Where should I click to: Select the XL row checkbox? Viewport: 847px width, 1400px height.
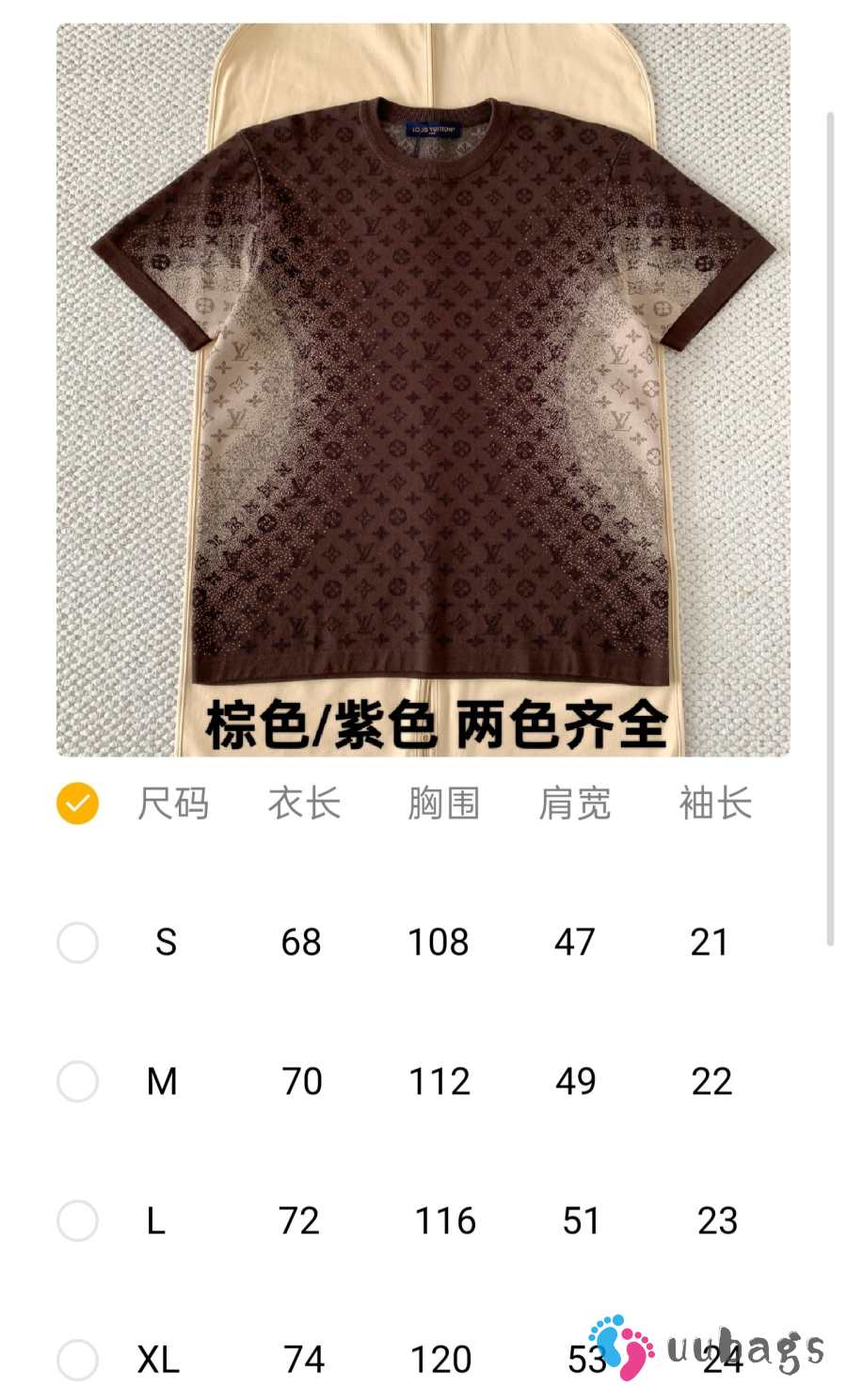click(x=77, y=1360)
